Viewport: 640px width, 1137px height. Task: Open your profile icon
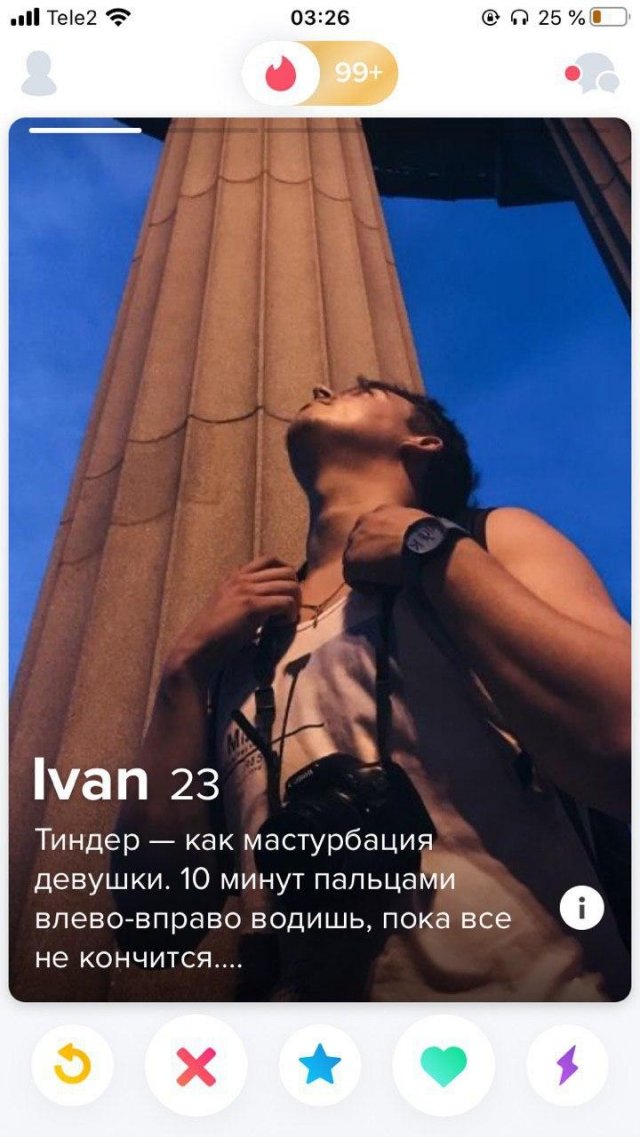click(x=39, y=73)
